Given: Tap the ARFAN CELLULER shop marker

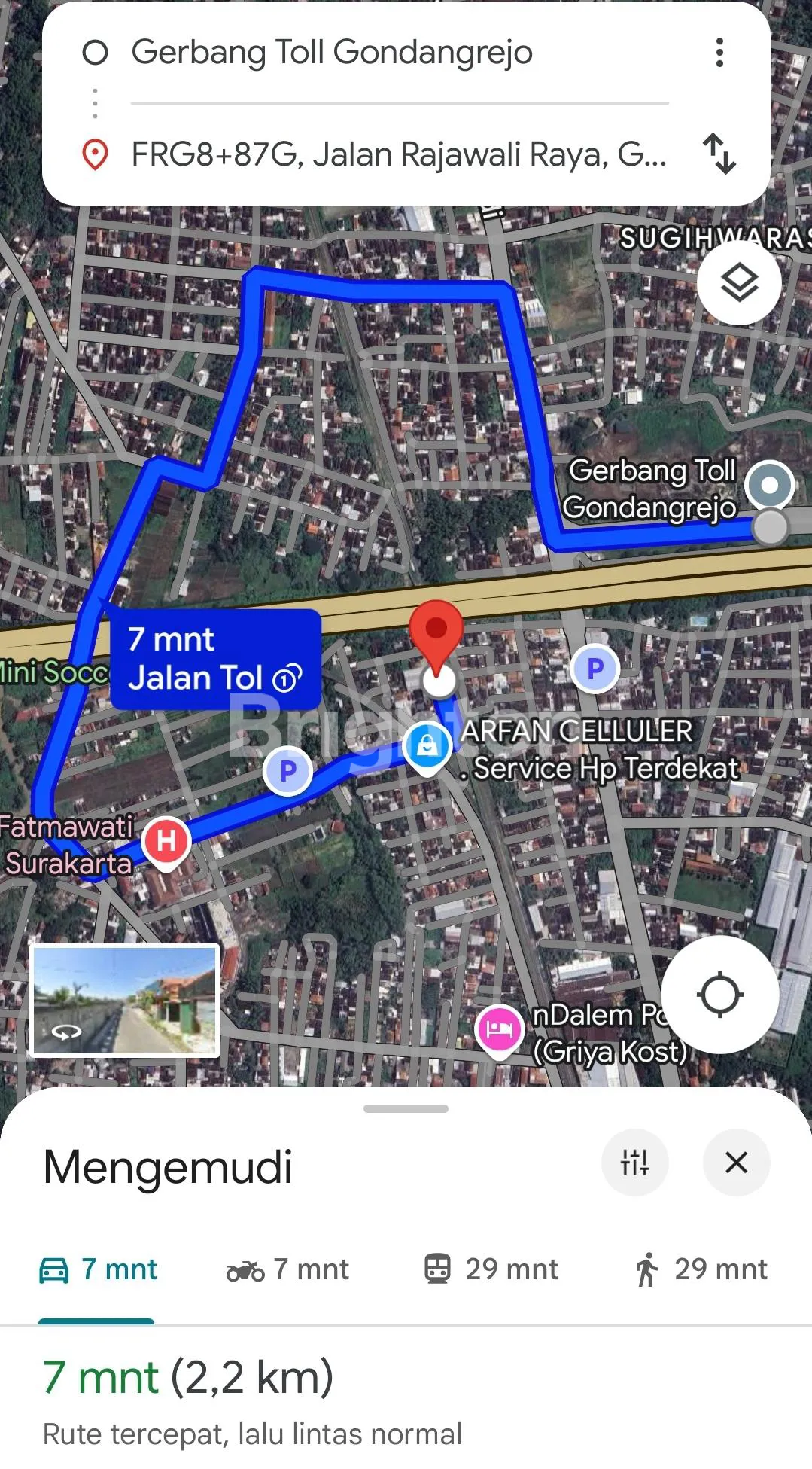Looking at the screenshot, I should (427, 746).
